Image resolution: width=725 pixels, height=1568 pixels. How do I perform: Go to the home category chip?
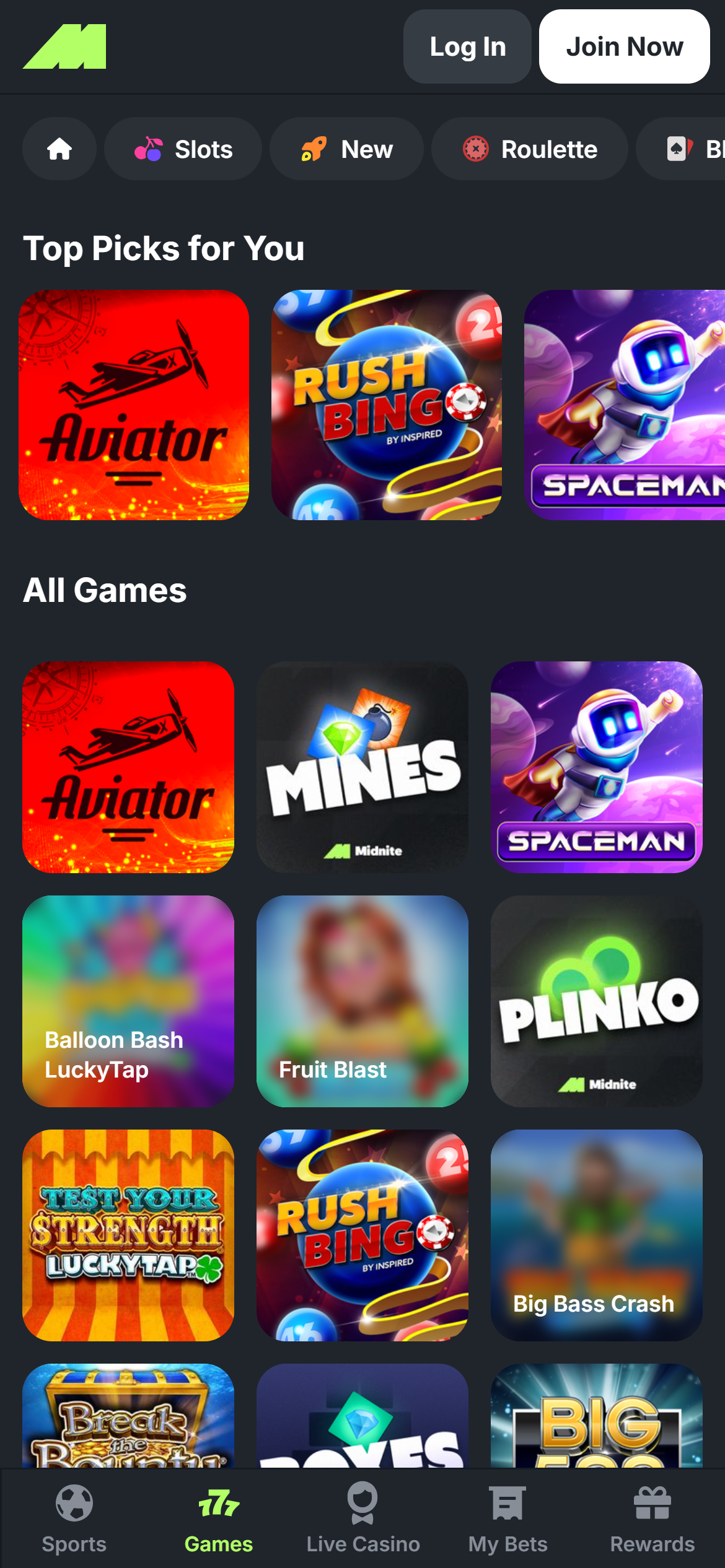[x=59, y=149]
